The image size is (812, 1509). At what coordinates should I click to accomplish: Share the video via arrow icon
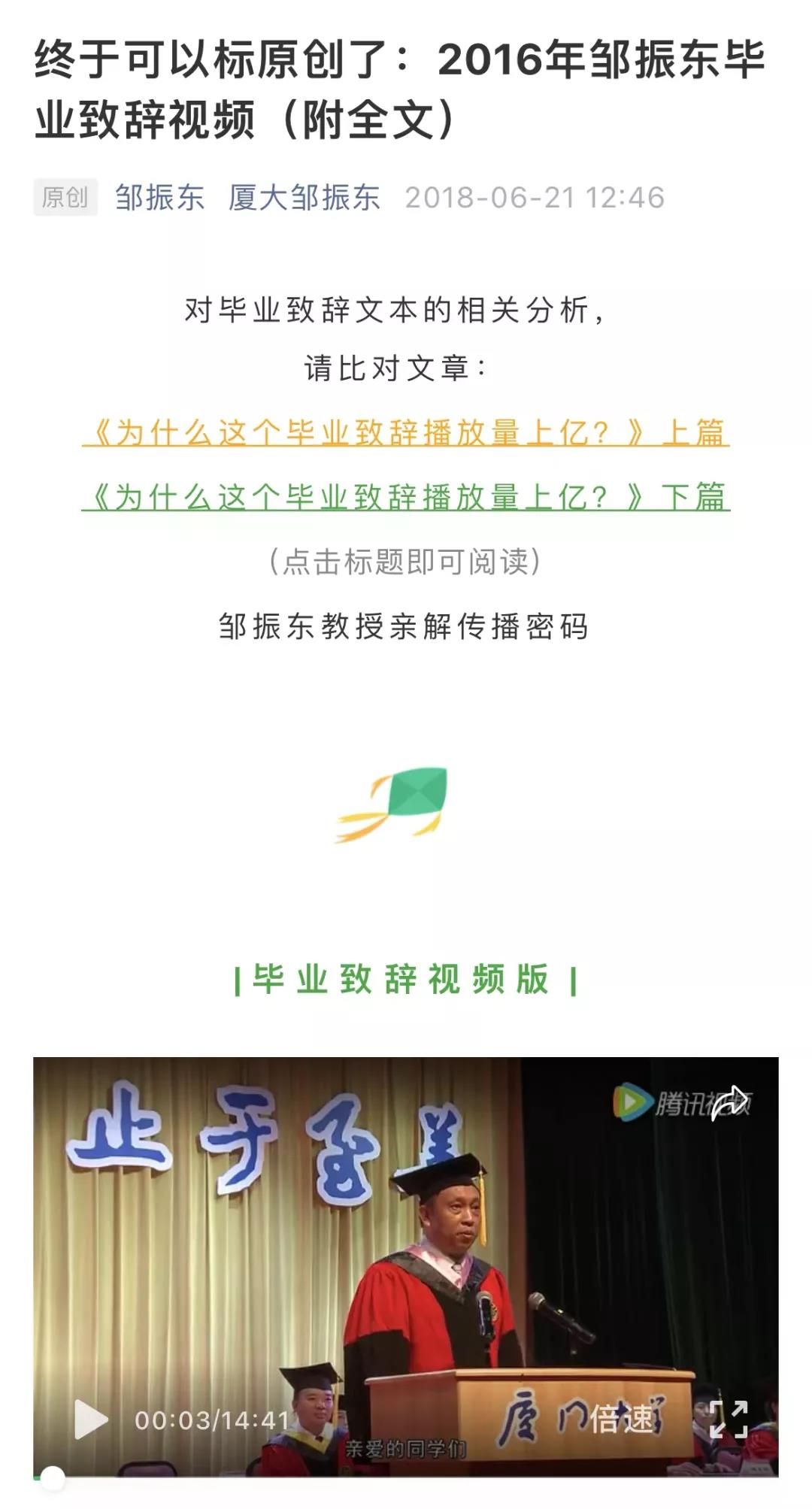point(729,1104)
